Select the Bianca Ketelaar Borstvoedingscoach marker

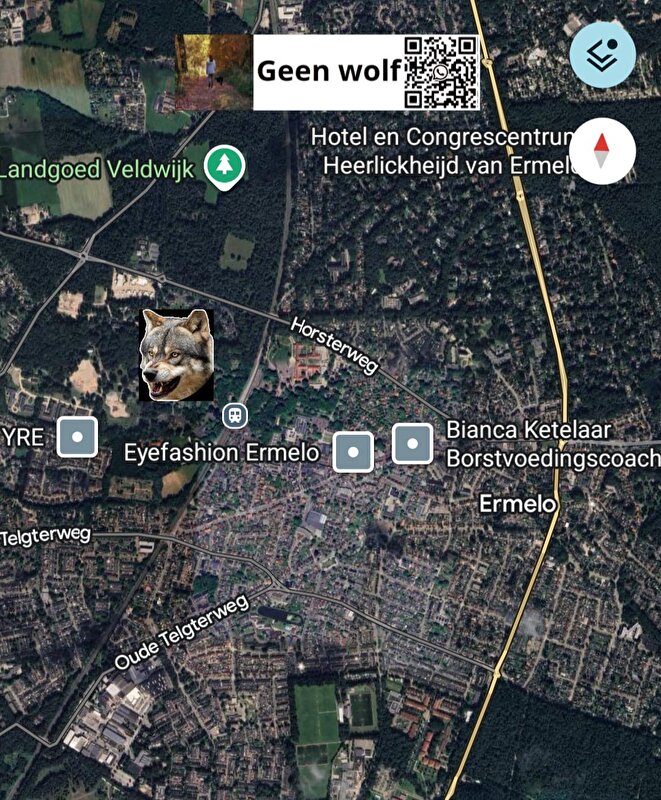point(412,443)
